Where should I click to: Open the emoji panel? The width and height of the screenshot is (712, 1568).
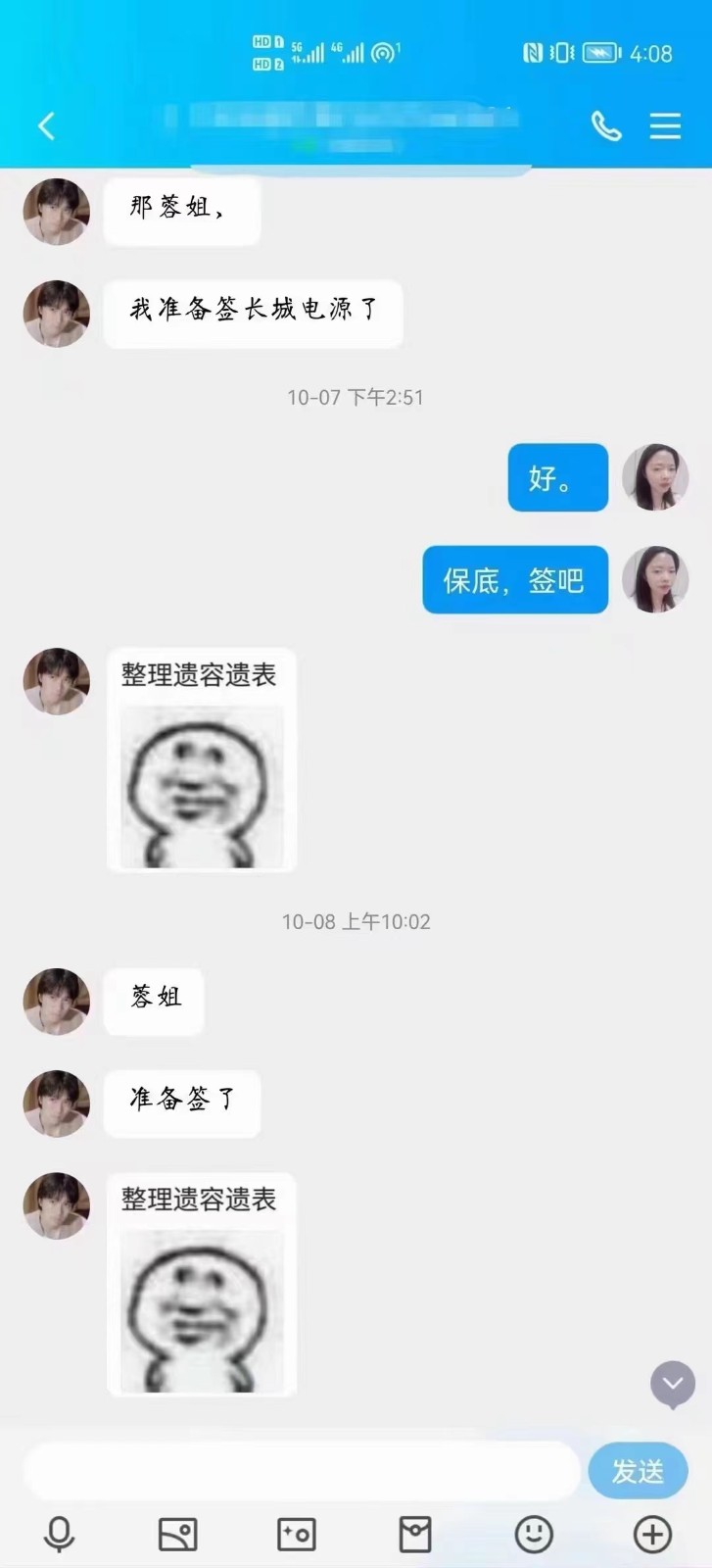(x=534, y=1534)
